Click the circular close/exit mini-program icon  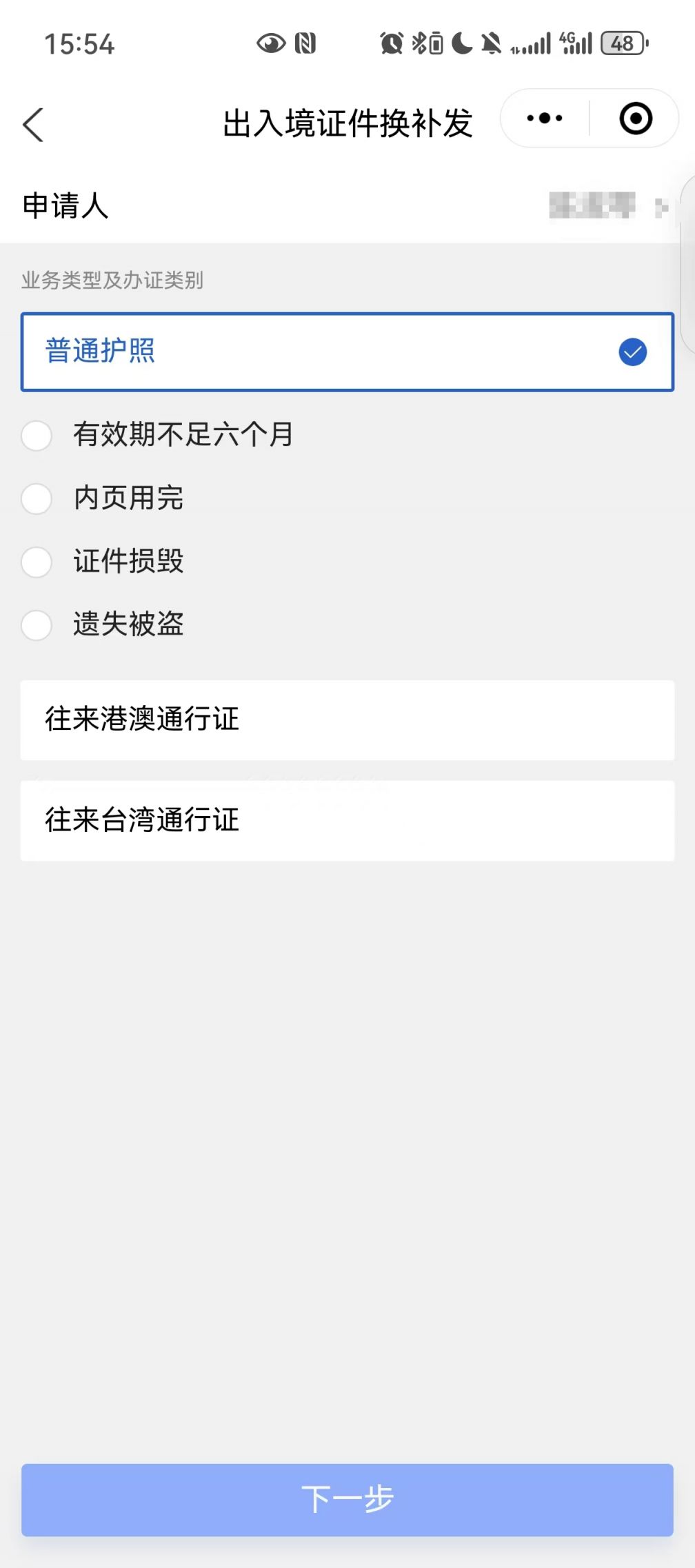click(634, 118)
